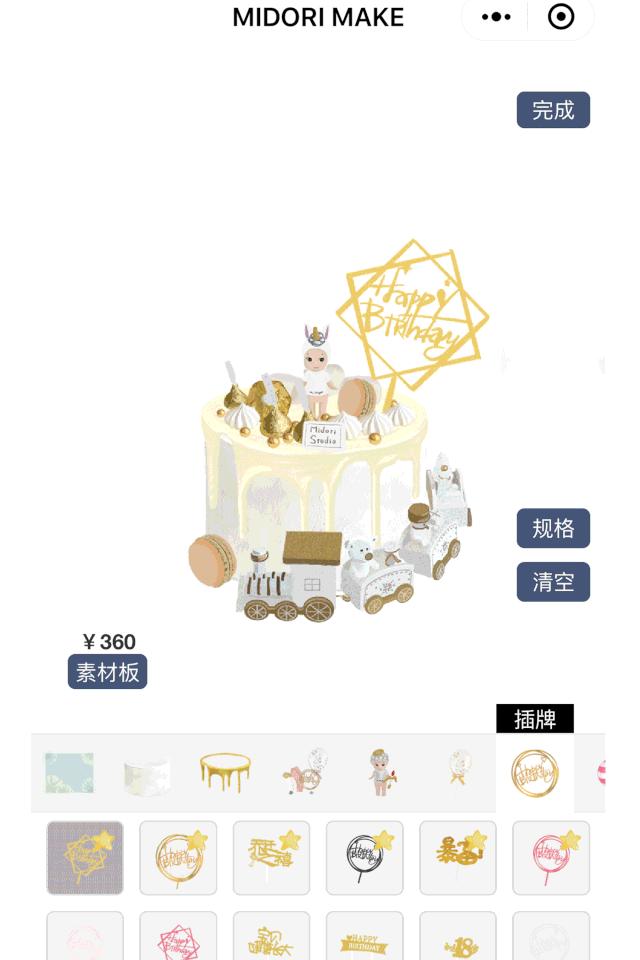Switch to the balloon topper category
The image size is (640, 960).
(458, 773)
